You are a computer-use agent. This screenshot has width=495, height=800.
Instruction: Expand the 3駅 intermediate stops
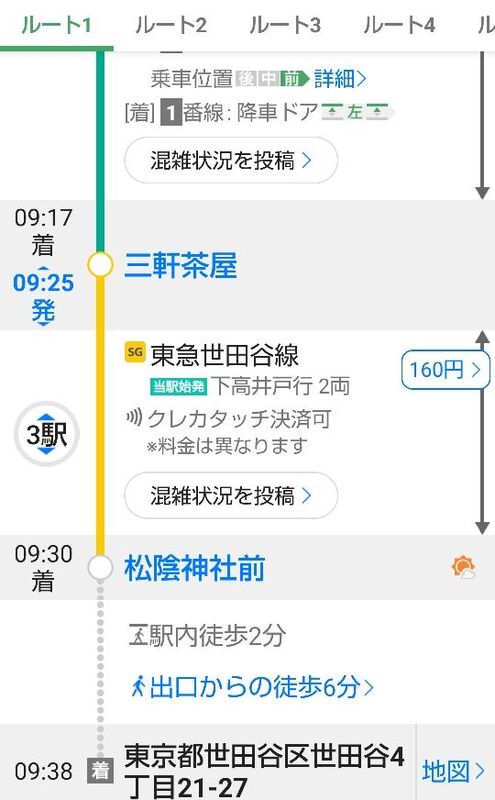tap(46, 434)
